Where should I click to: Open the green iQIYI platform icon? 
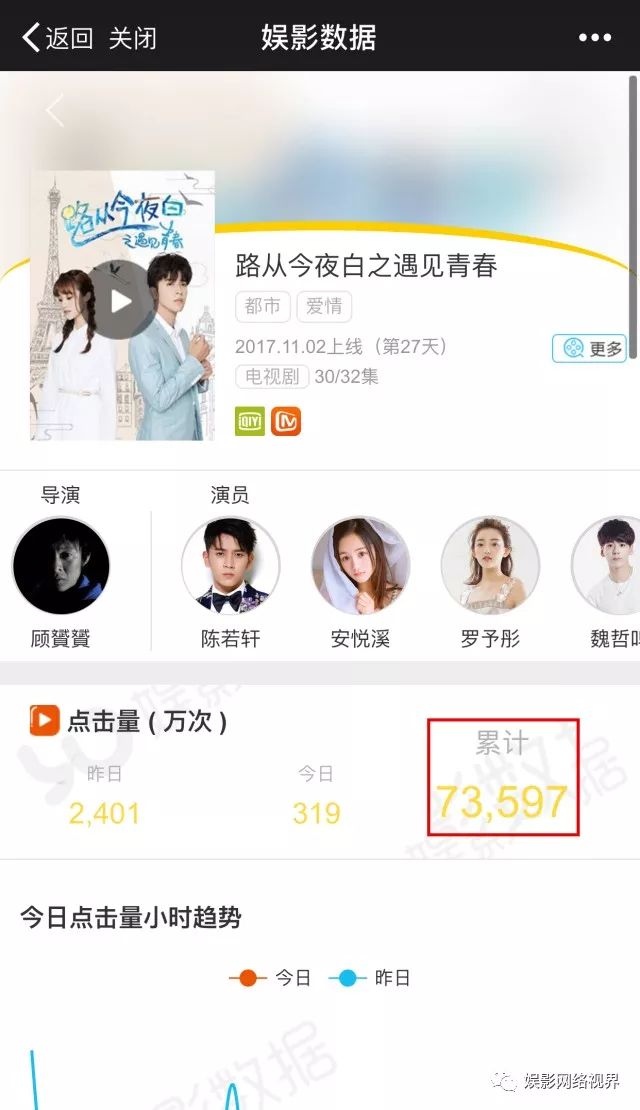tap(250, 421)
